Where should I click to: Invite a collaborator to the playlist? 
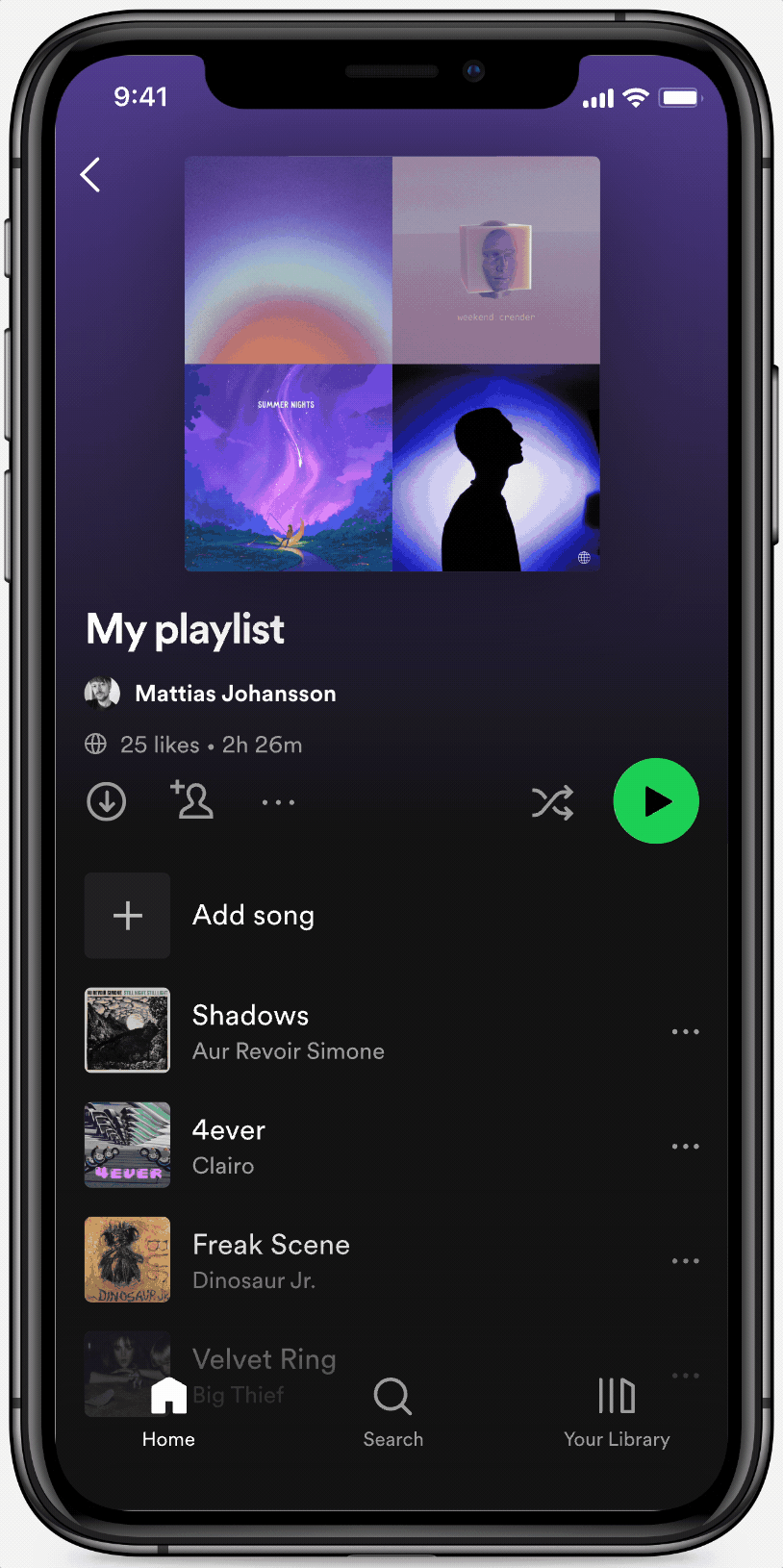click(192, 800)
